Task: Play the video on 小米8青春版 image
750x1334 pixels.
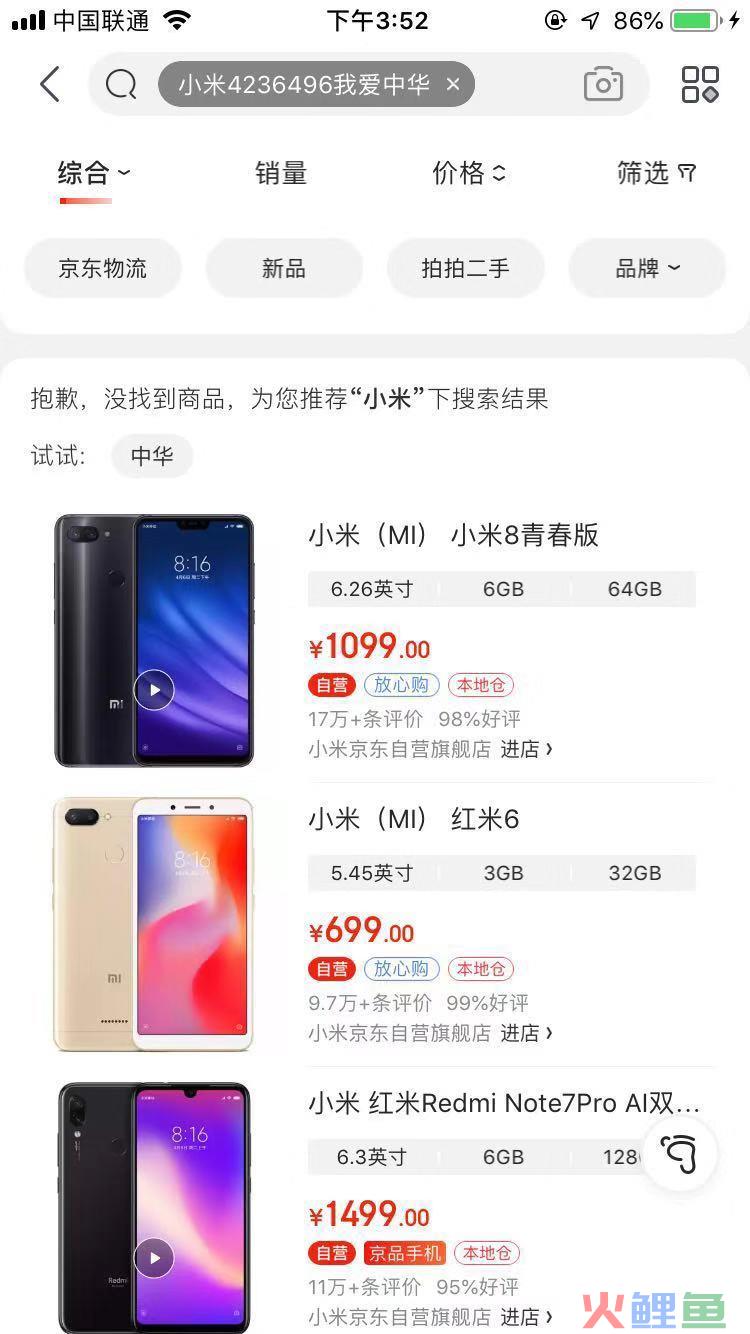Action: (x=154, y=690)
